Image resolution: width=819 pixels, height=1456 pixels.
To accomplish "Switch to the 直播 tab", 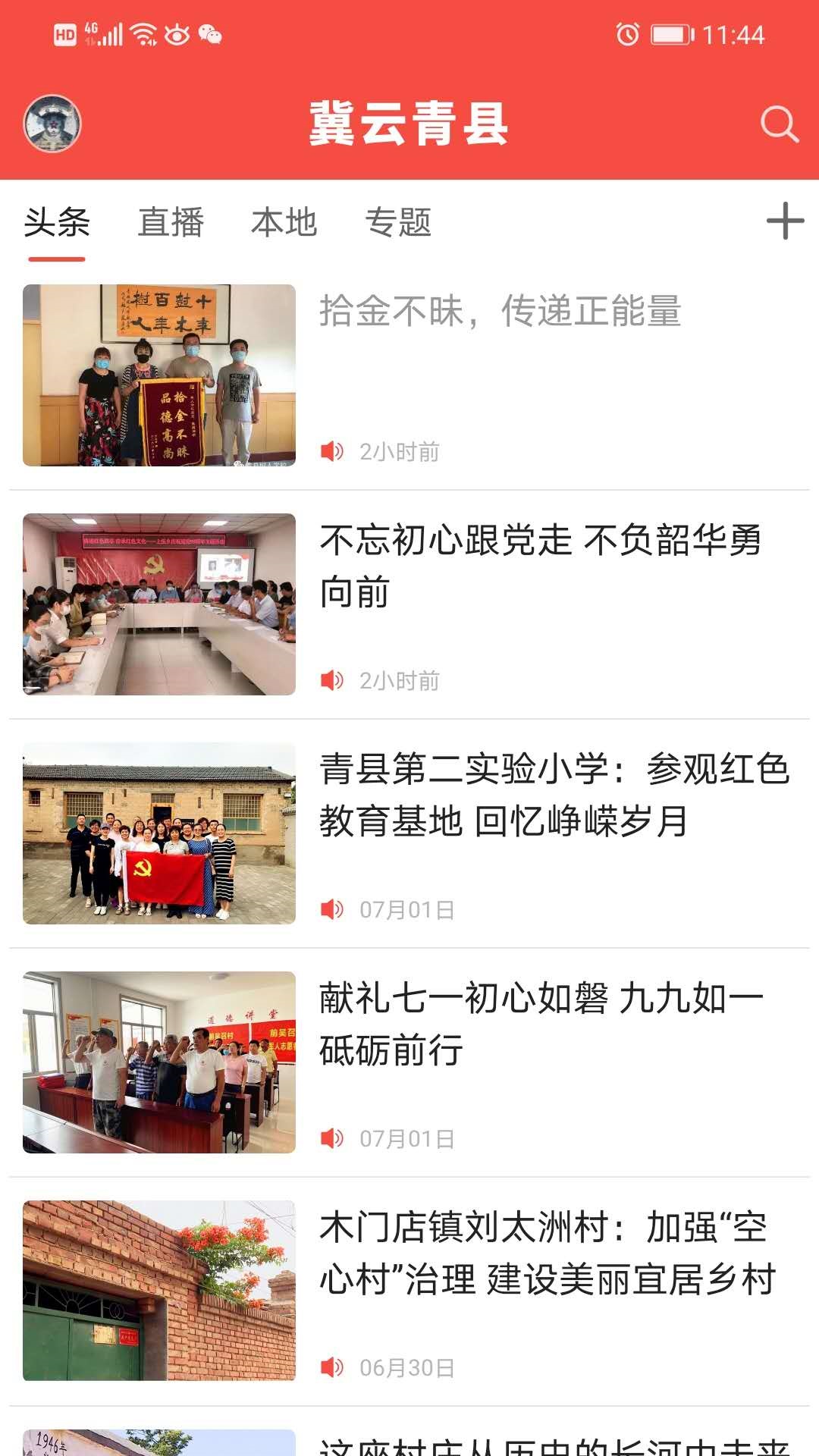I will pyautogui.click(x=172, y=221).
